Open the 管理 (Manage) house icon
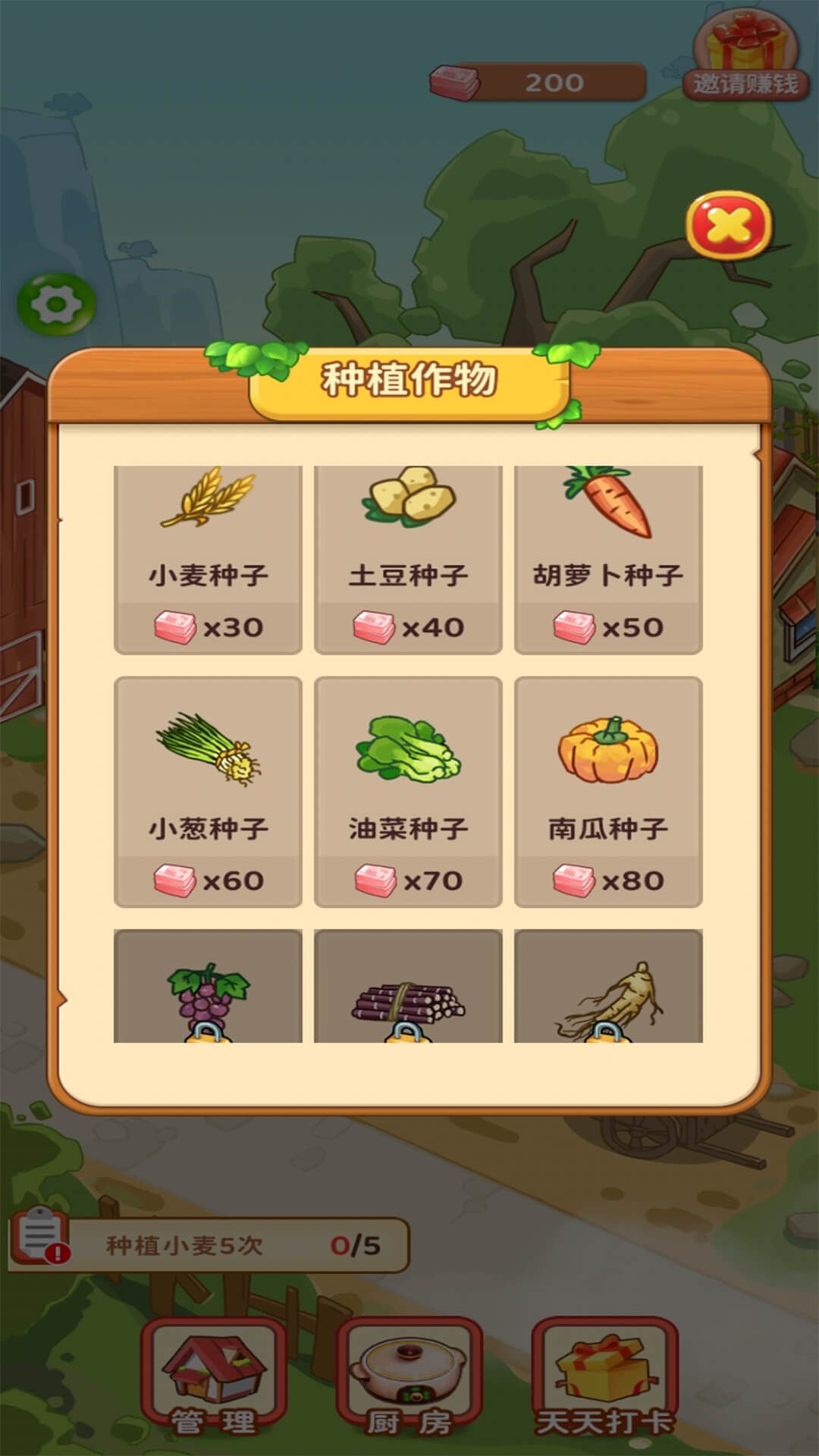819x1456 pixels. [x=215, y=1365]
